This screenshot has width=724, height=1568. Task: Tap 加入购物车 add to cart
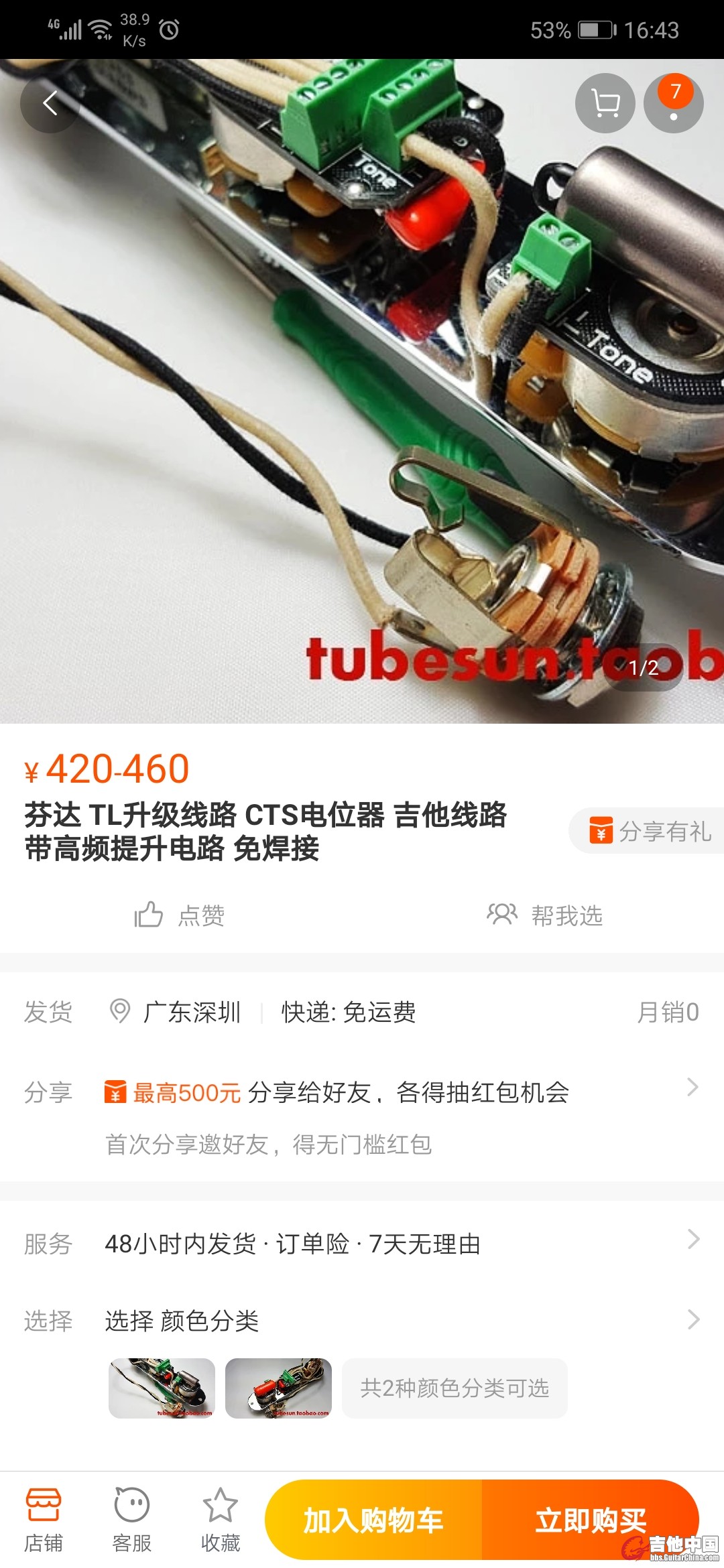click(x=373, y=1520)
